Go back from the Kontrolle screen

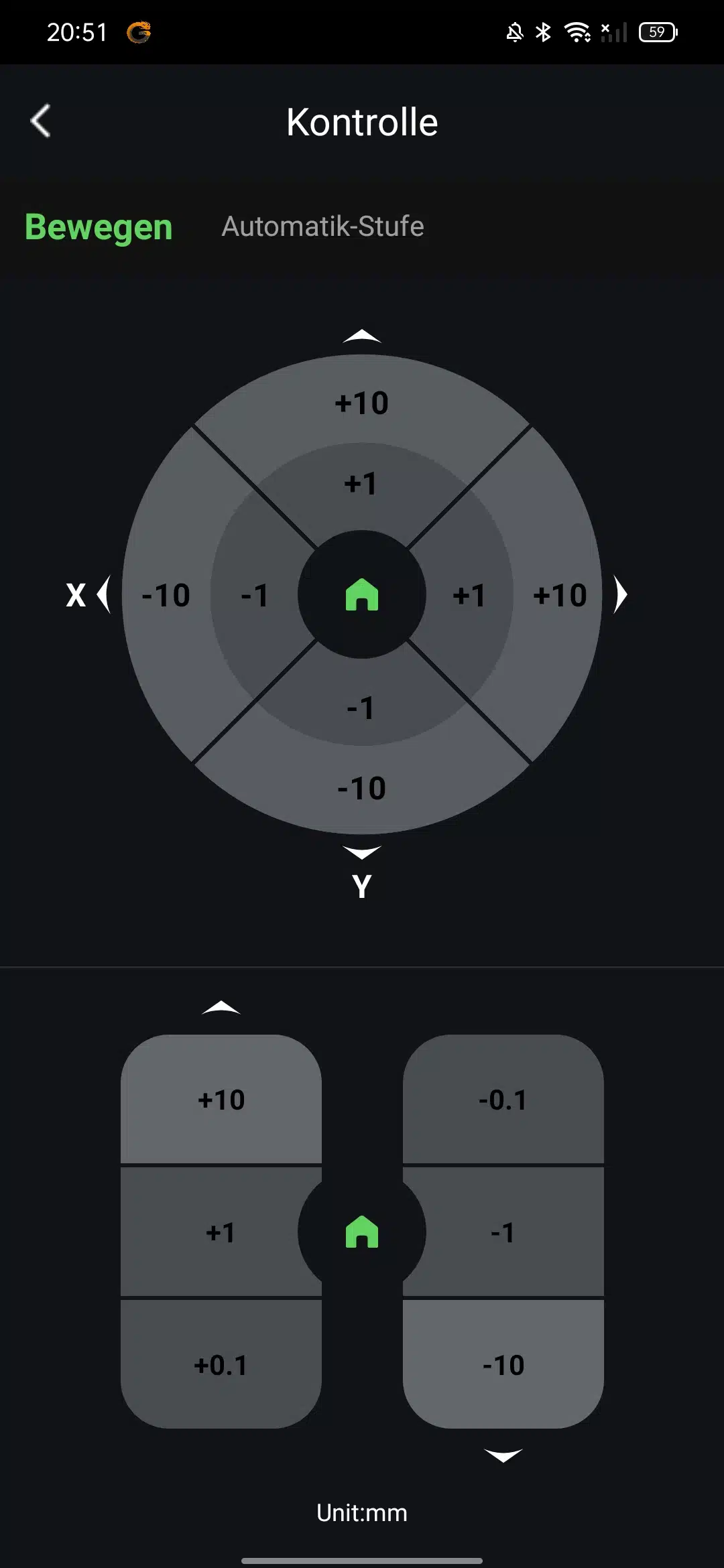click(41, 121)
